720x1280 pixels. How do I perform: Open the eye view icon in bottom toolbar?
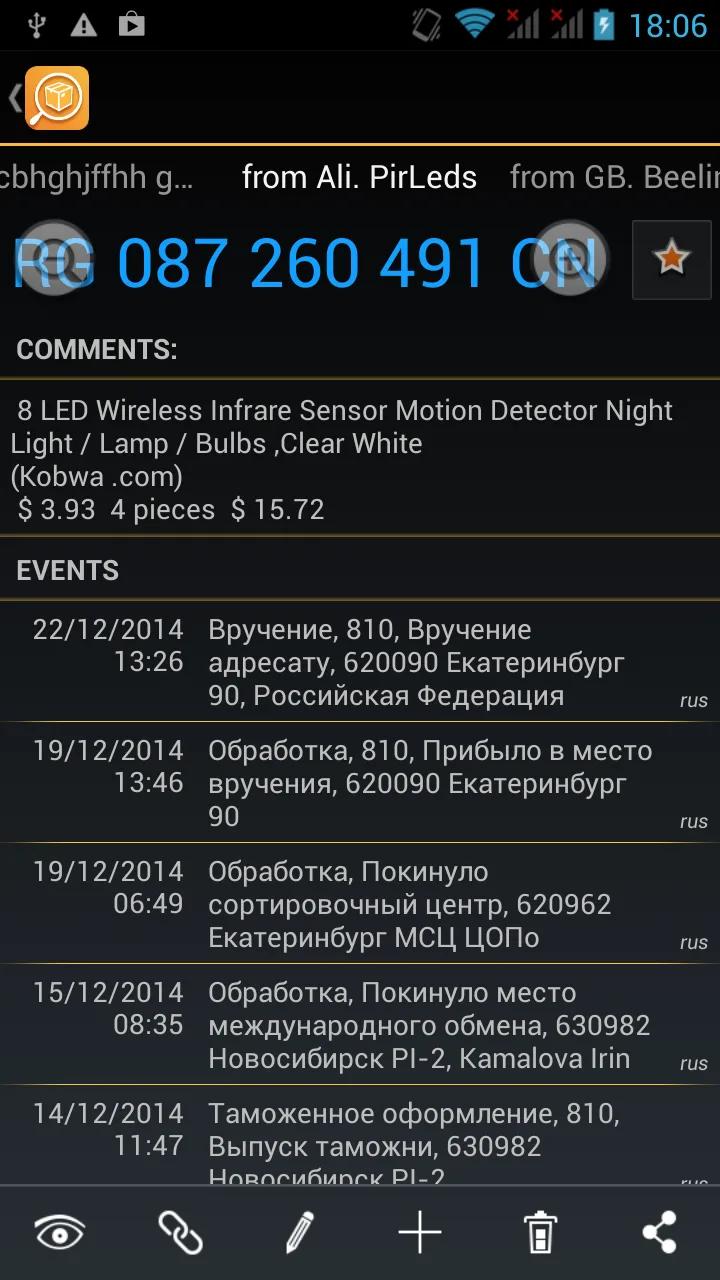(x=60, y=1232)
